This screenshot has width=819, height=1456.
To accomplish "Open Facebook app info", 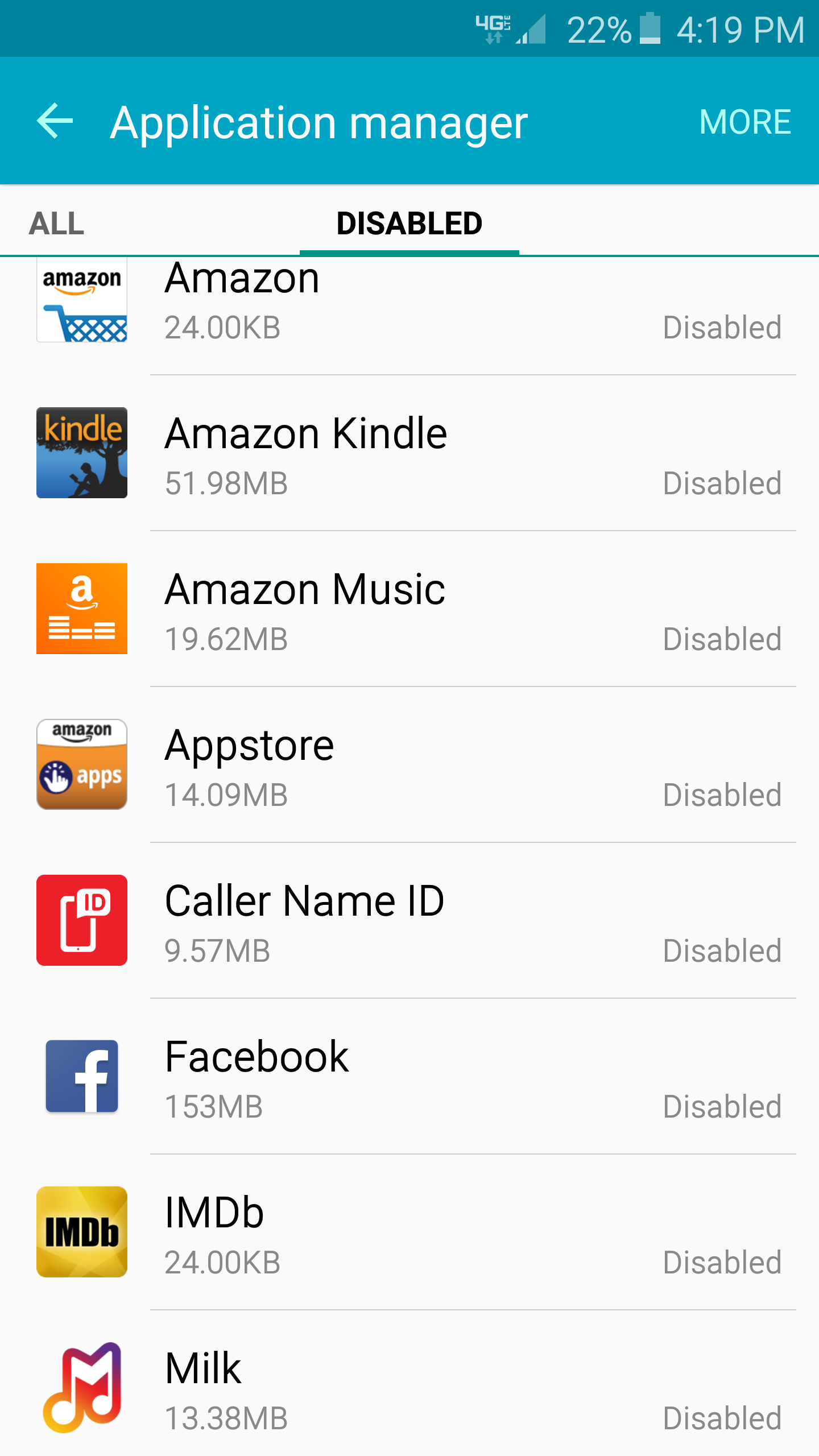I will (x=409, y=1077).
